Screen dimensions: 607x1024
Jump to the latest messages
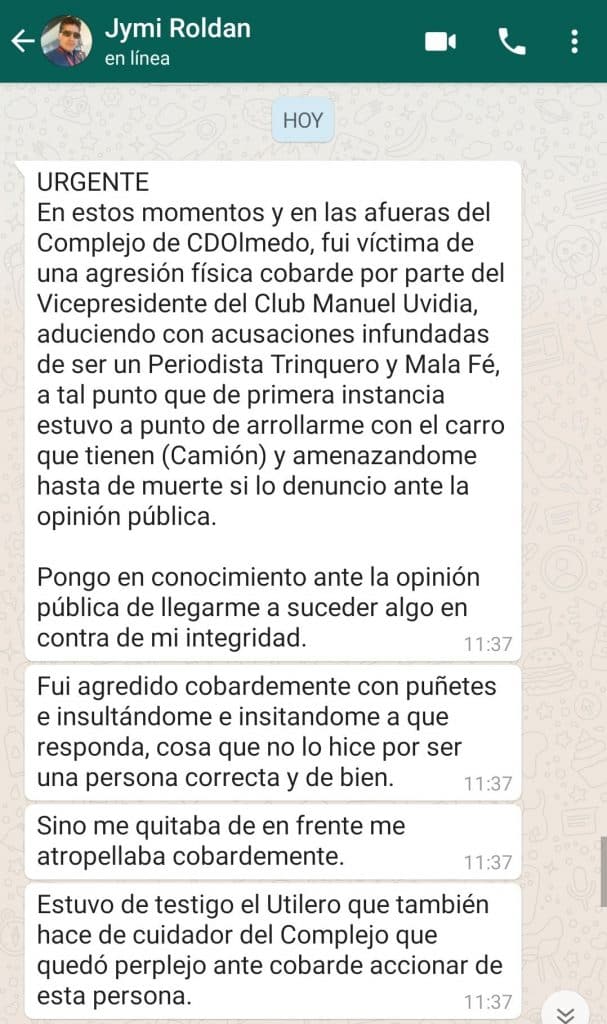565,1012
